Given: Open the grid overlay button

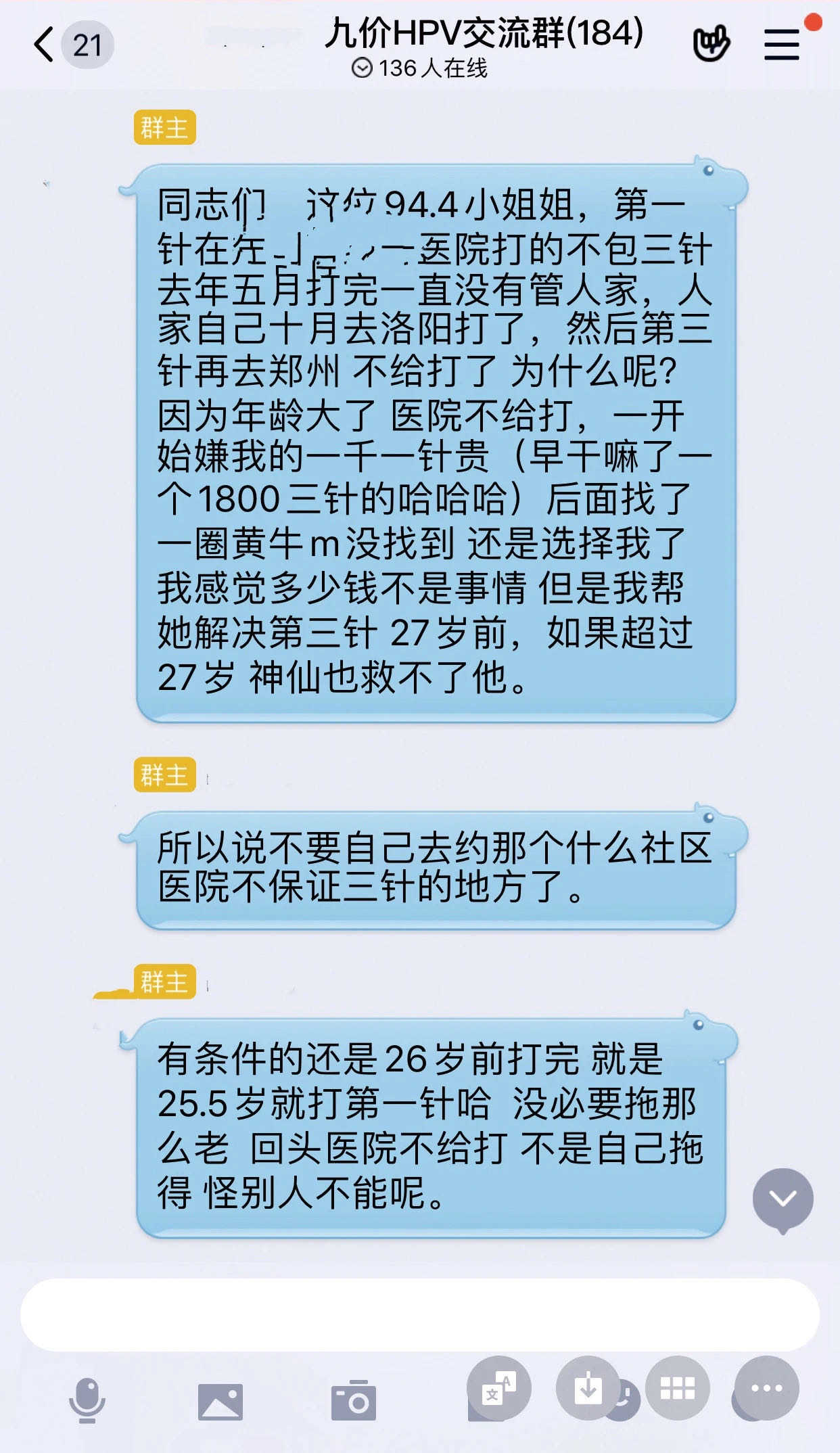Looking at the screenshot, I should click(x=677, y=1388).
